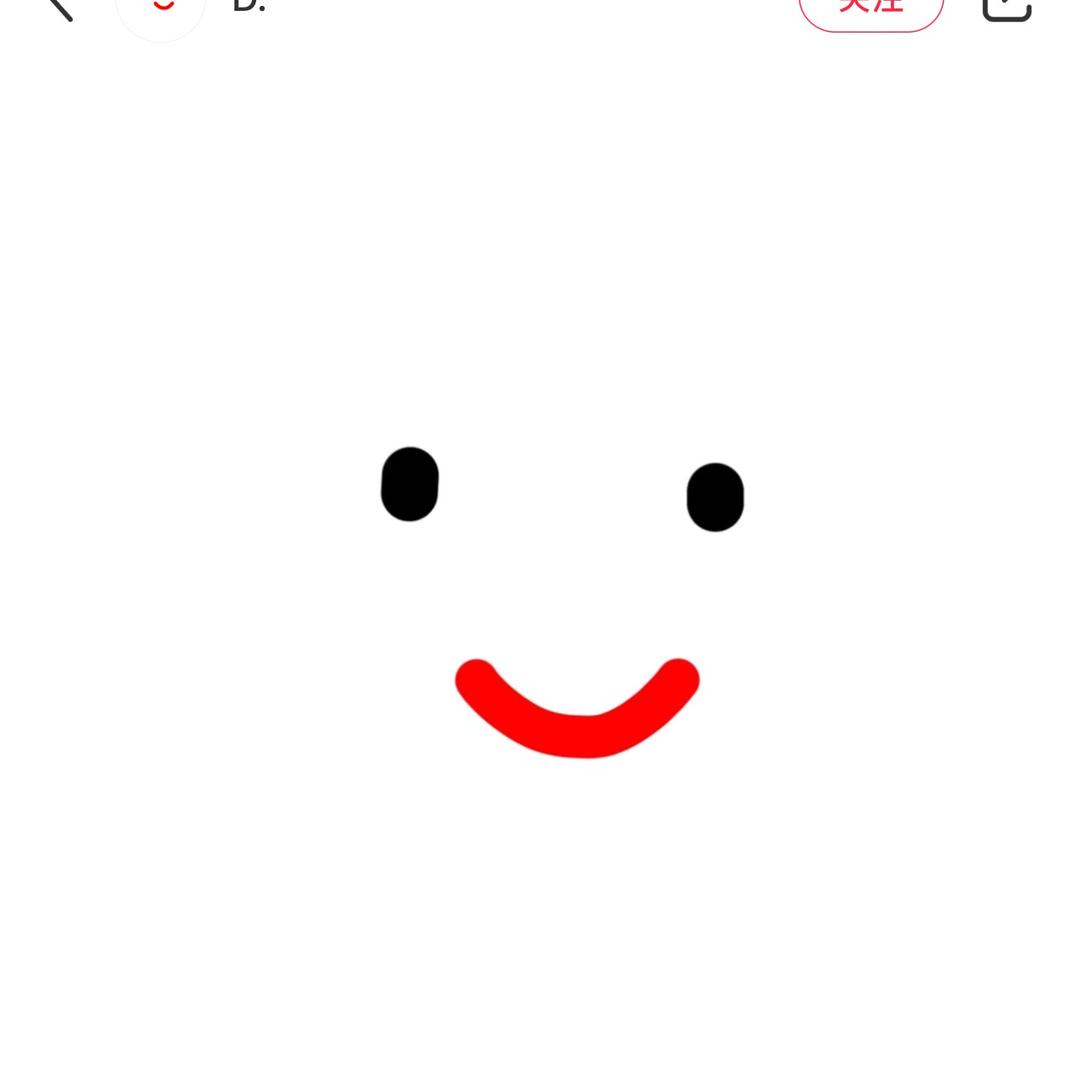Share this post
The image size is (1080, 1080).
(x=1006, y=8)
